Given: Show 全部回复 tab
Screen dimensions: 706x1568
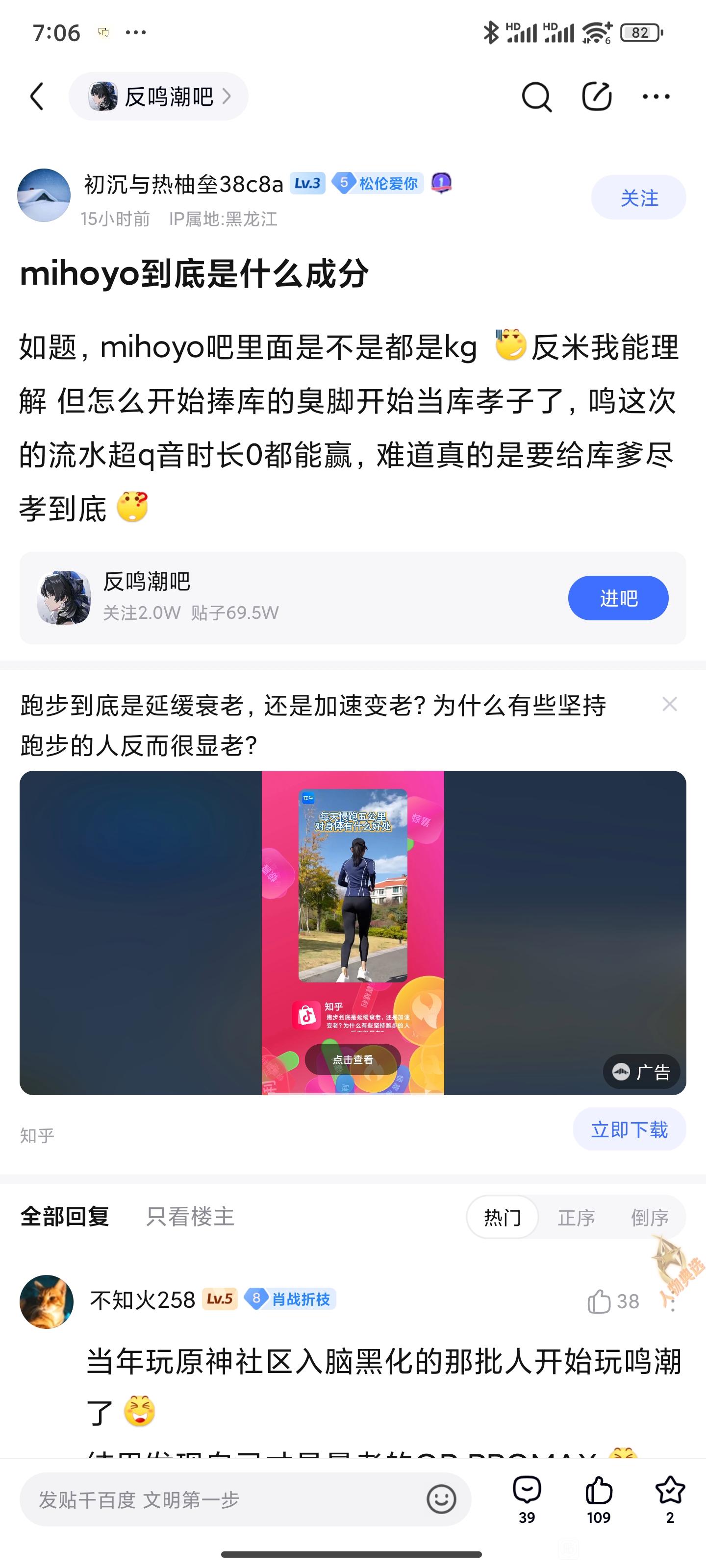Looking at the screenshot, I should coord(65,1217).
